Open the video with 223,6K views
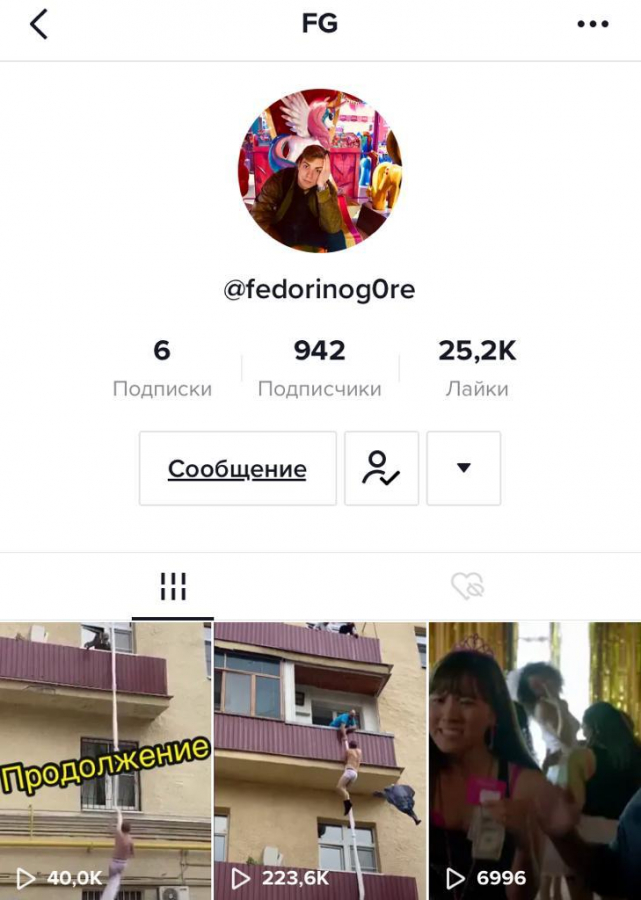Image resolution: width=641 pixels, height=900 pixels. click(320, 760)
